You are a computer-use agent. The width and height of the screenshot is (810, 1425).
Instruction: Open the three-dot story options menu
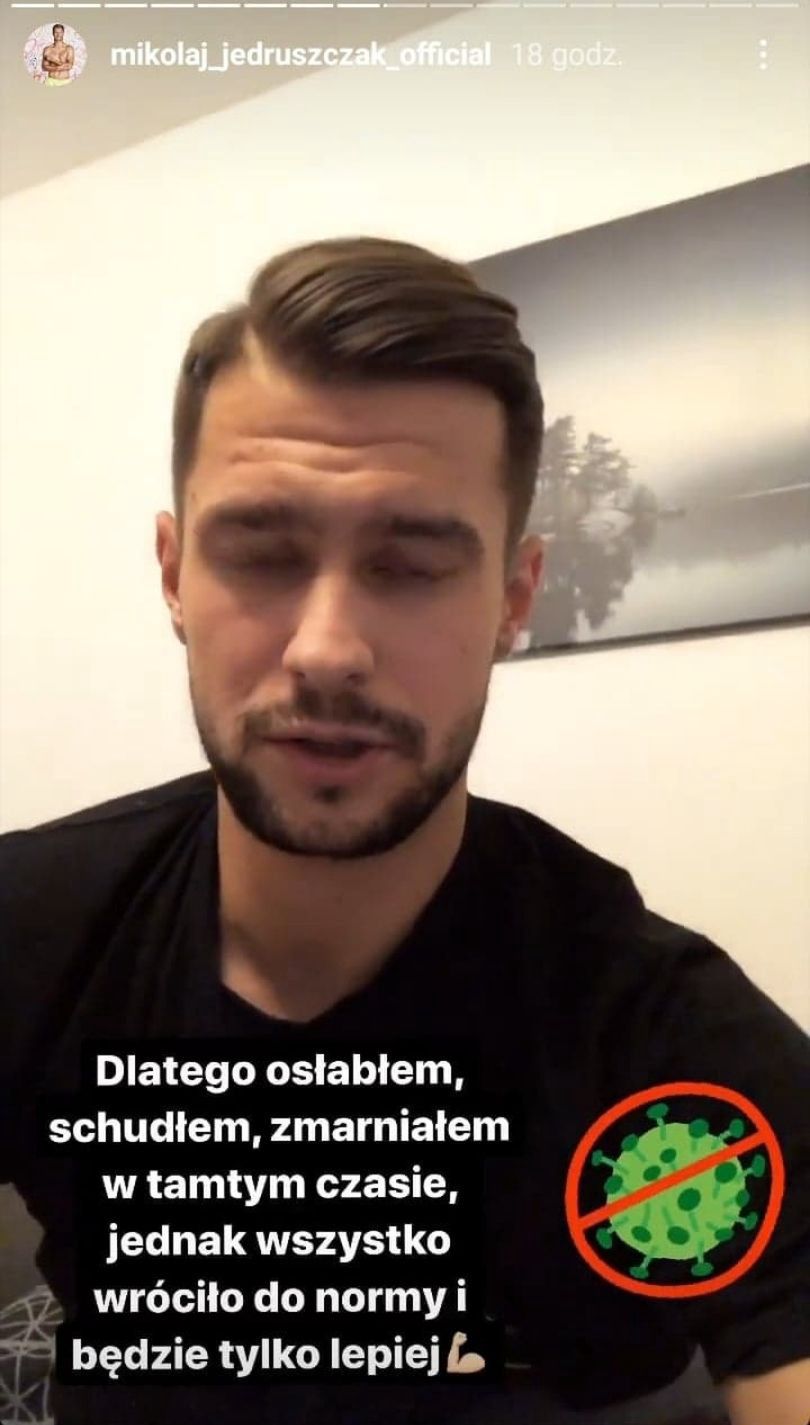[x=763, y=55]
